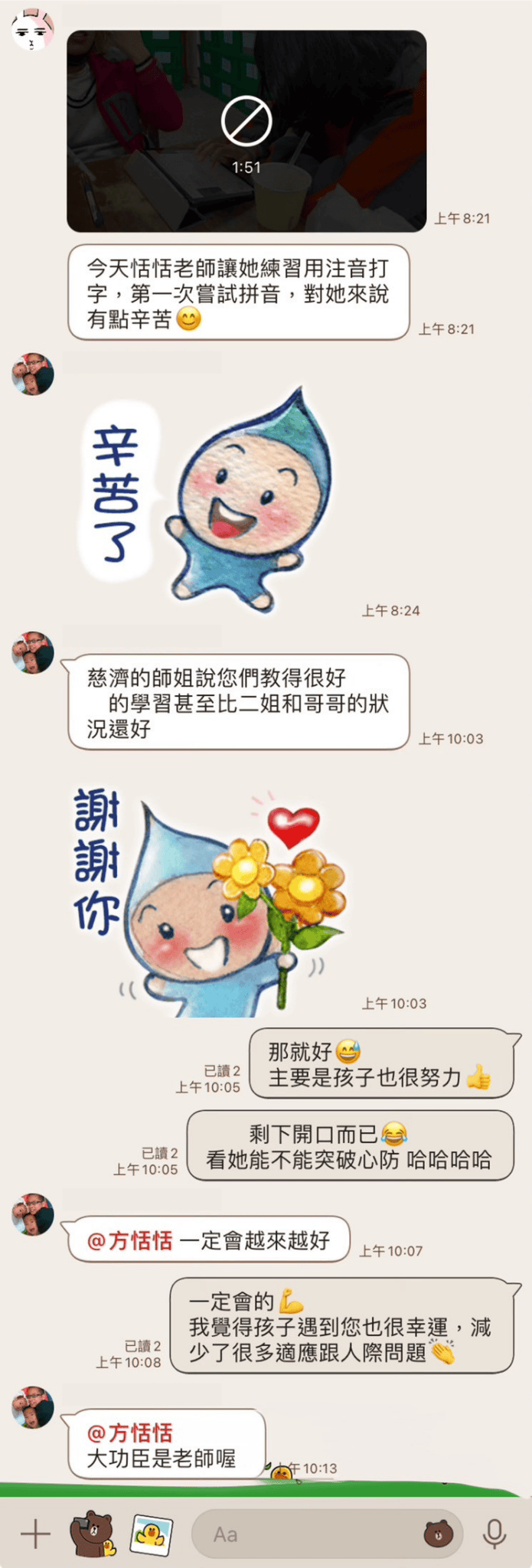Image resolution: width=532 pixels, height=1568 pixels.
Task: Tap the @方恬恬 mention above 大功臣是老師喔
Action: (129, 1432)
